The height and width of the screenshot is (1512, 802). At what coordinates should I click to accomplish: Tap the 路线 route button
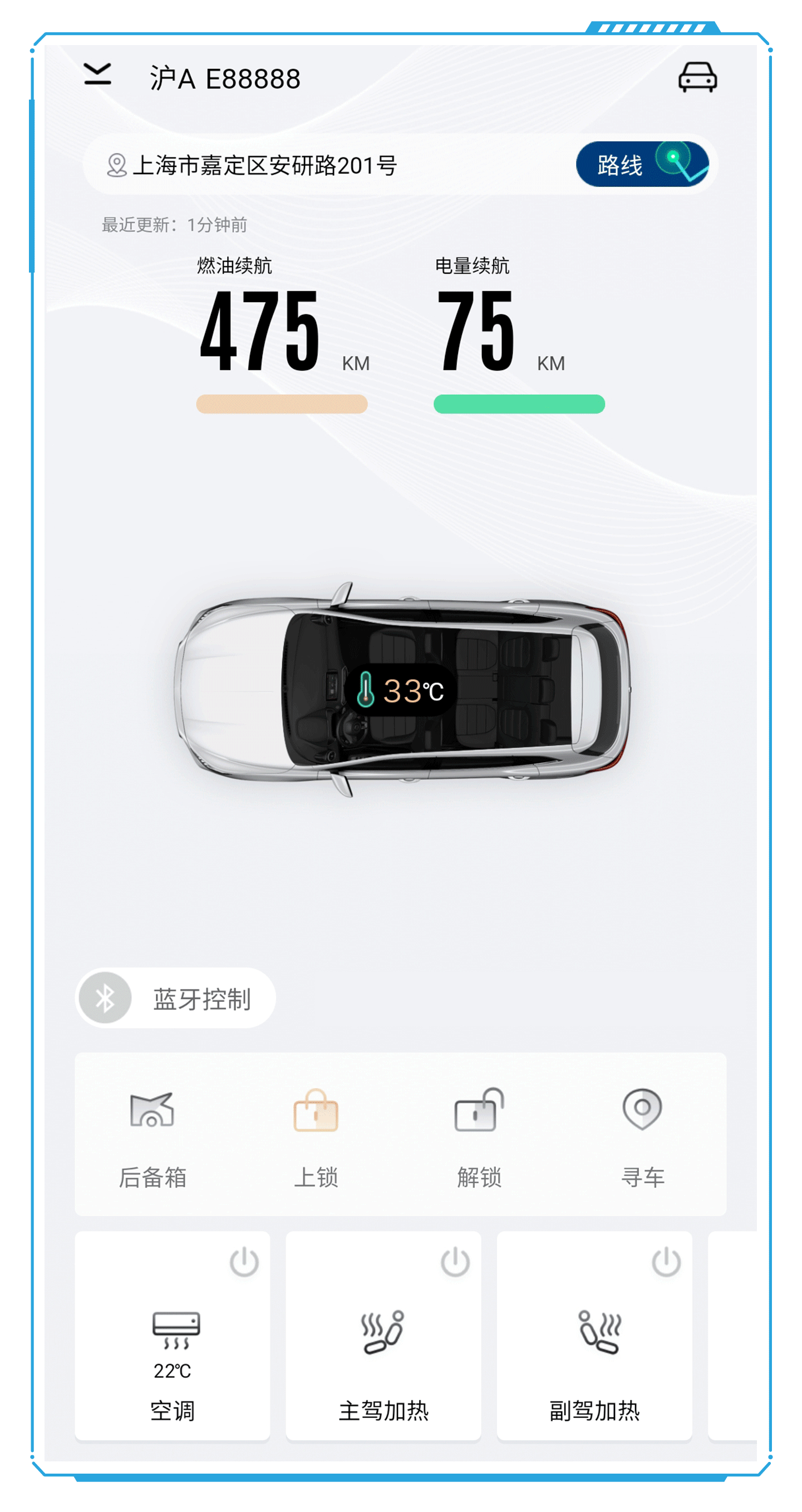[642, 164]
